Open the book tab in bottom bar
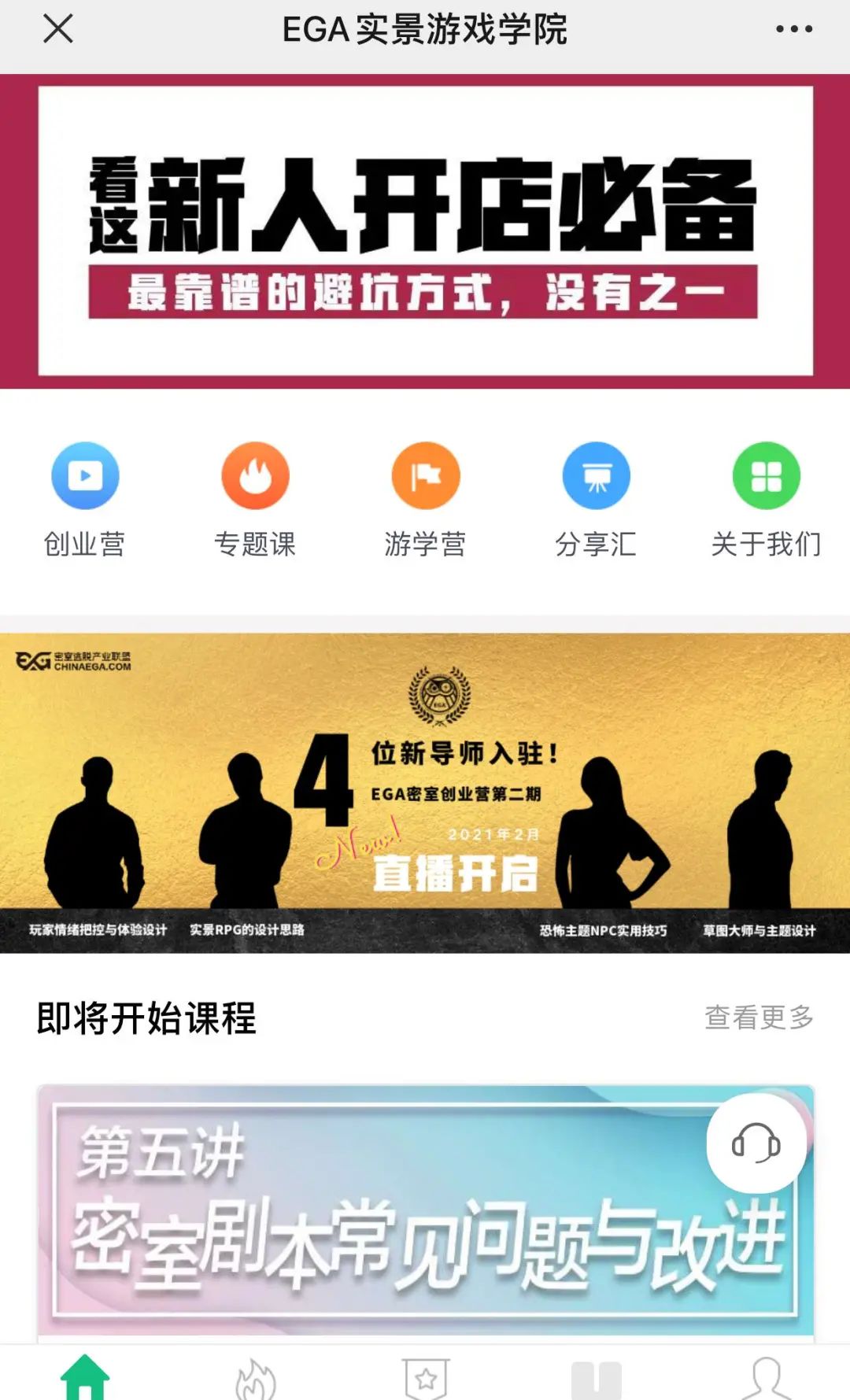 click(x=596, y=1379)
